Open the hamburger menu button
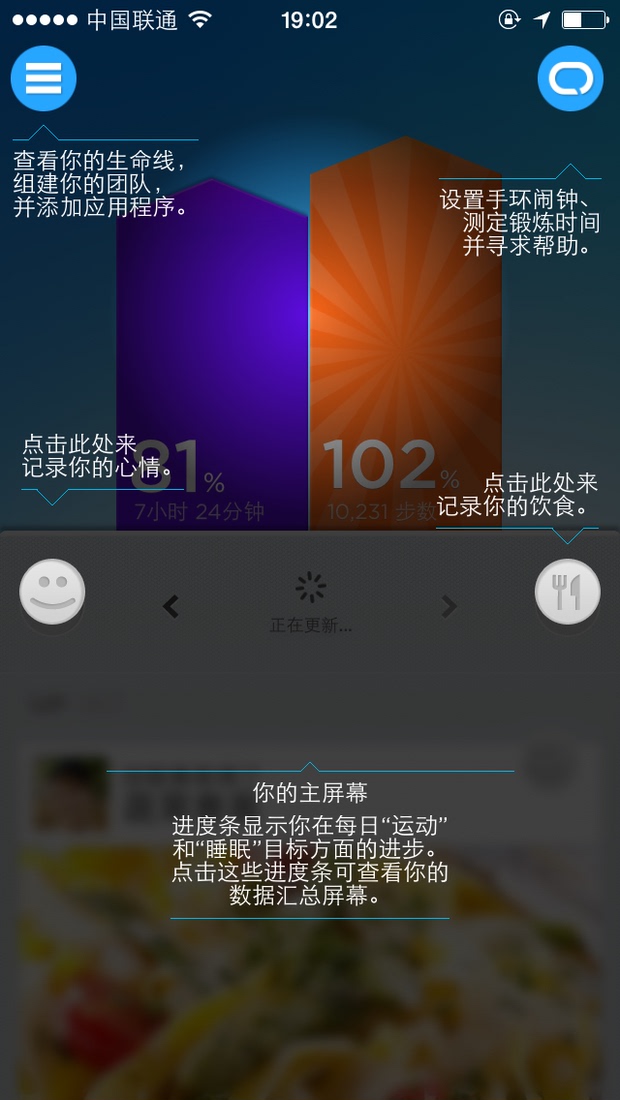Screen dimensions: 620x1100 pos(44,78)
